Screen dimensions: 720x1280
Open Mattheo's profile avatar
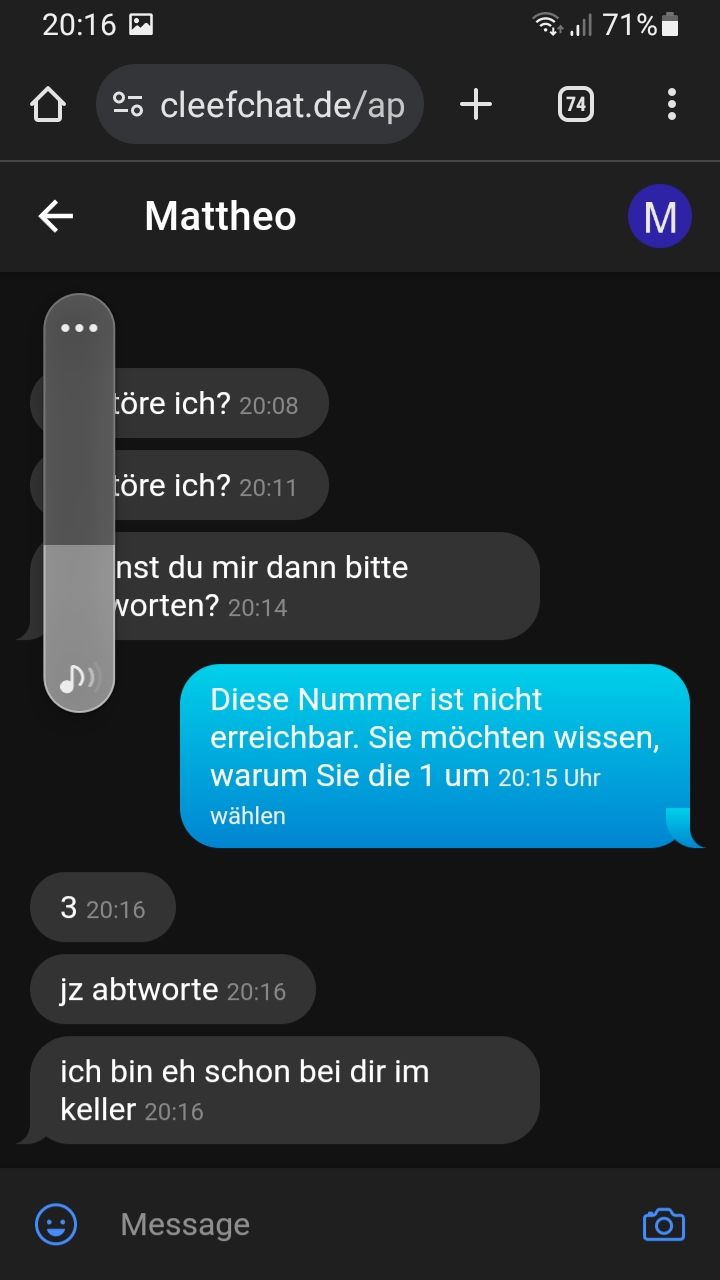[x=659, y=216]
